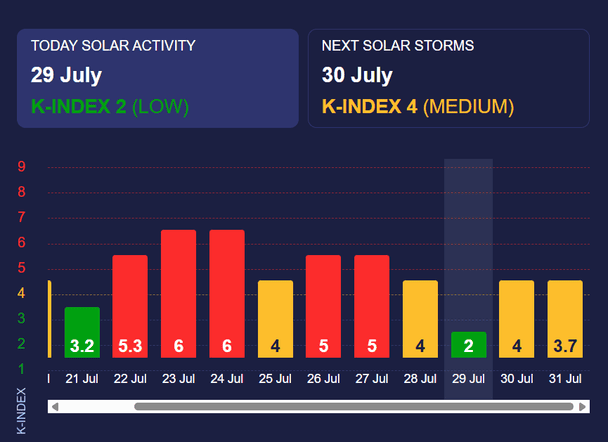
Task: Select the highlighted 29 Jul bar
Action: 469,345
